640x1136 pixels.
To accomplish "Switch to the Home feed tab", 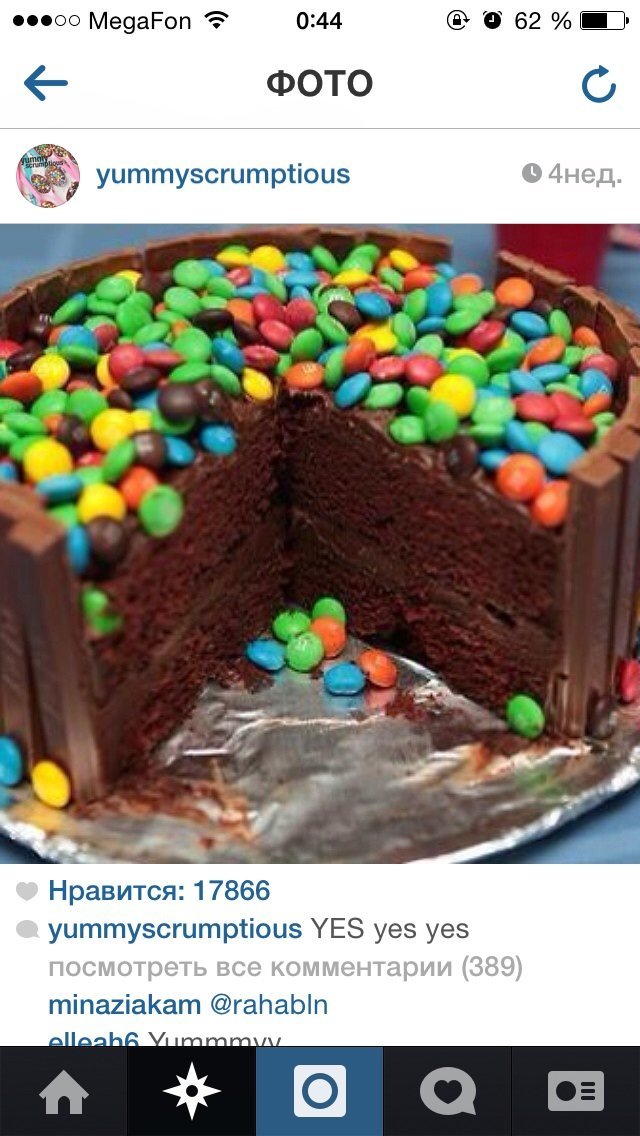I will pyautogui.click(x=64, y=1091).
